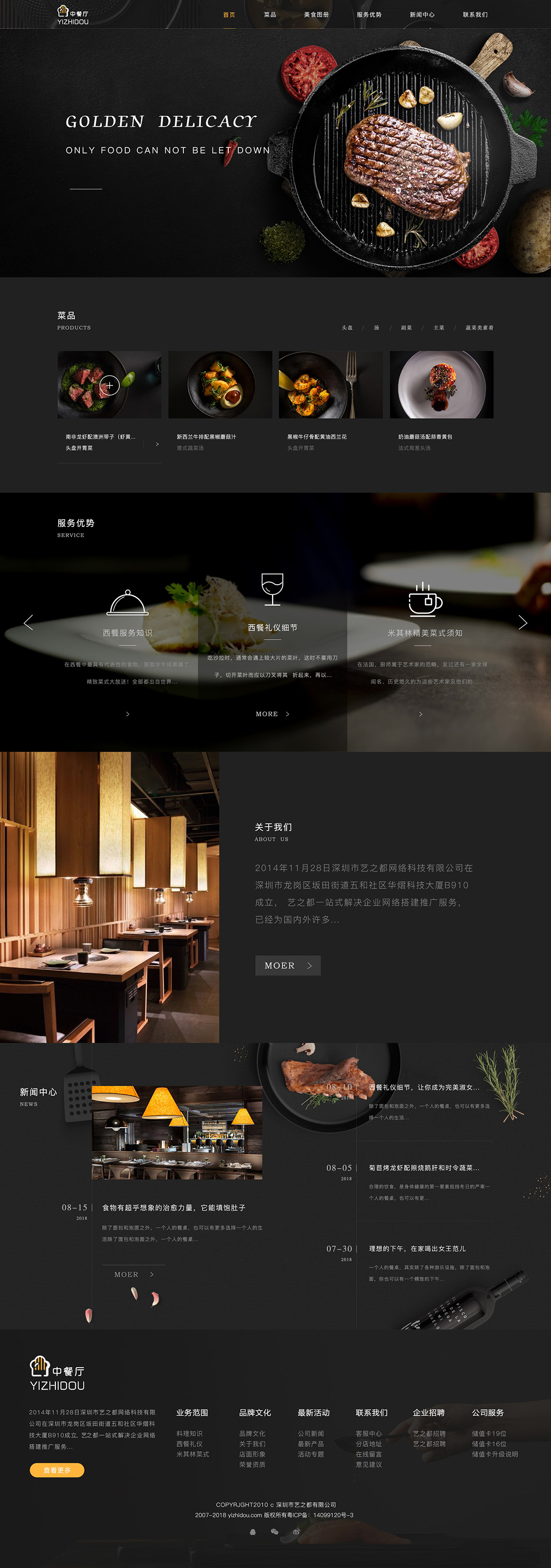Open the 菜品 navigation item
Image resolution: width=551 pixels, height=1568 pixels.
(x=270, y=14)
